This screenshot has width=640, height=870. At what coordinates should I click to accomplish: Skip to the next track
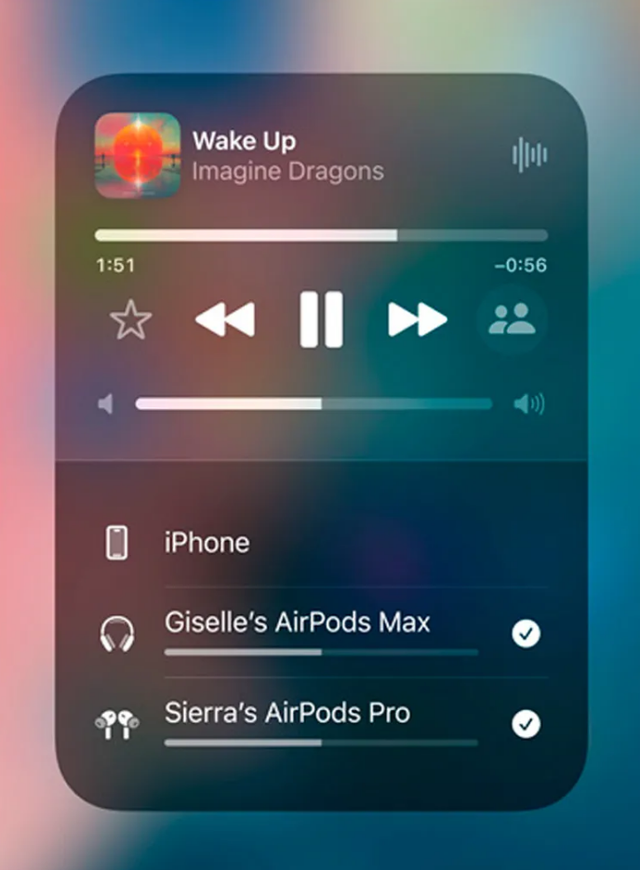417,320
